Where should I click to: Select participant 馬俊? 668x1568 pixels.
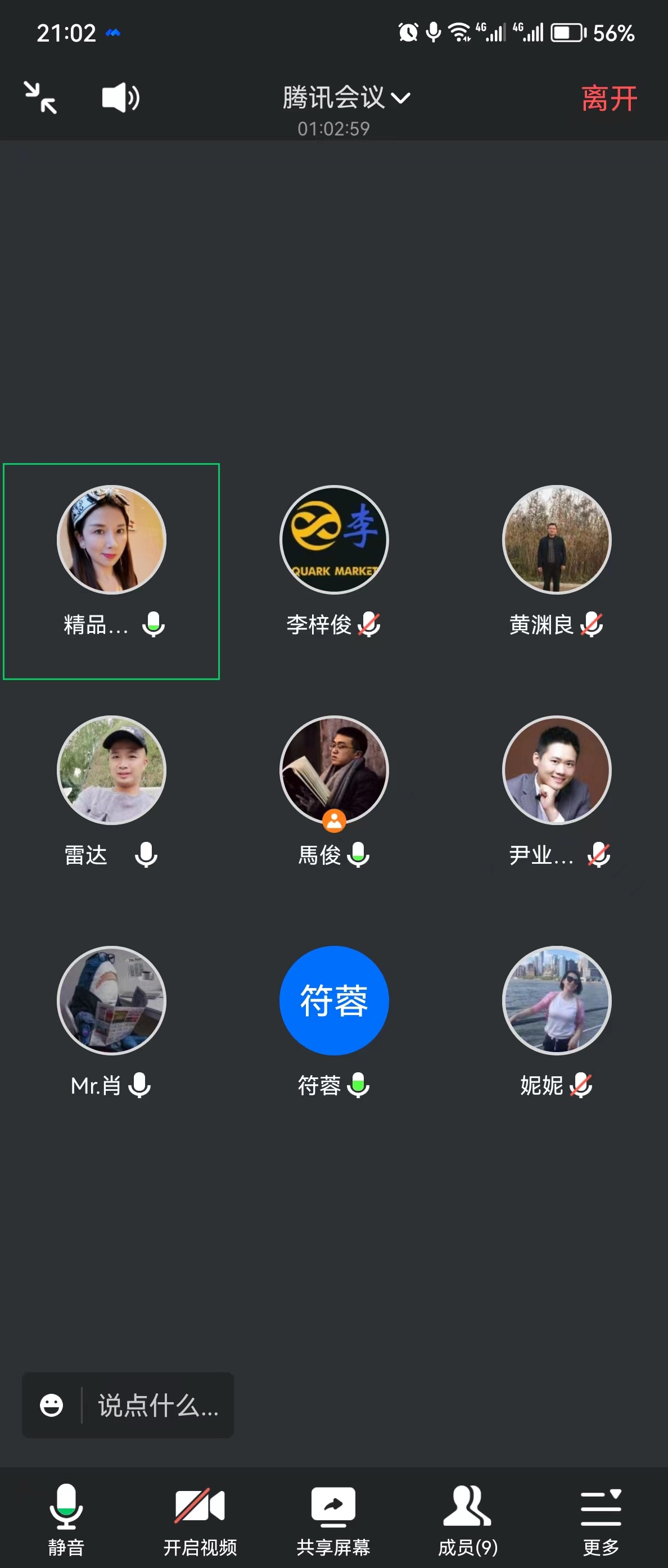pos(333,770)
